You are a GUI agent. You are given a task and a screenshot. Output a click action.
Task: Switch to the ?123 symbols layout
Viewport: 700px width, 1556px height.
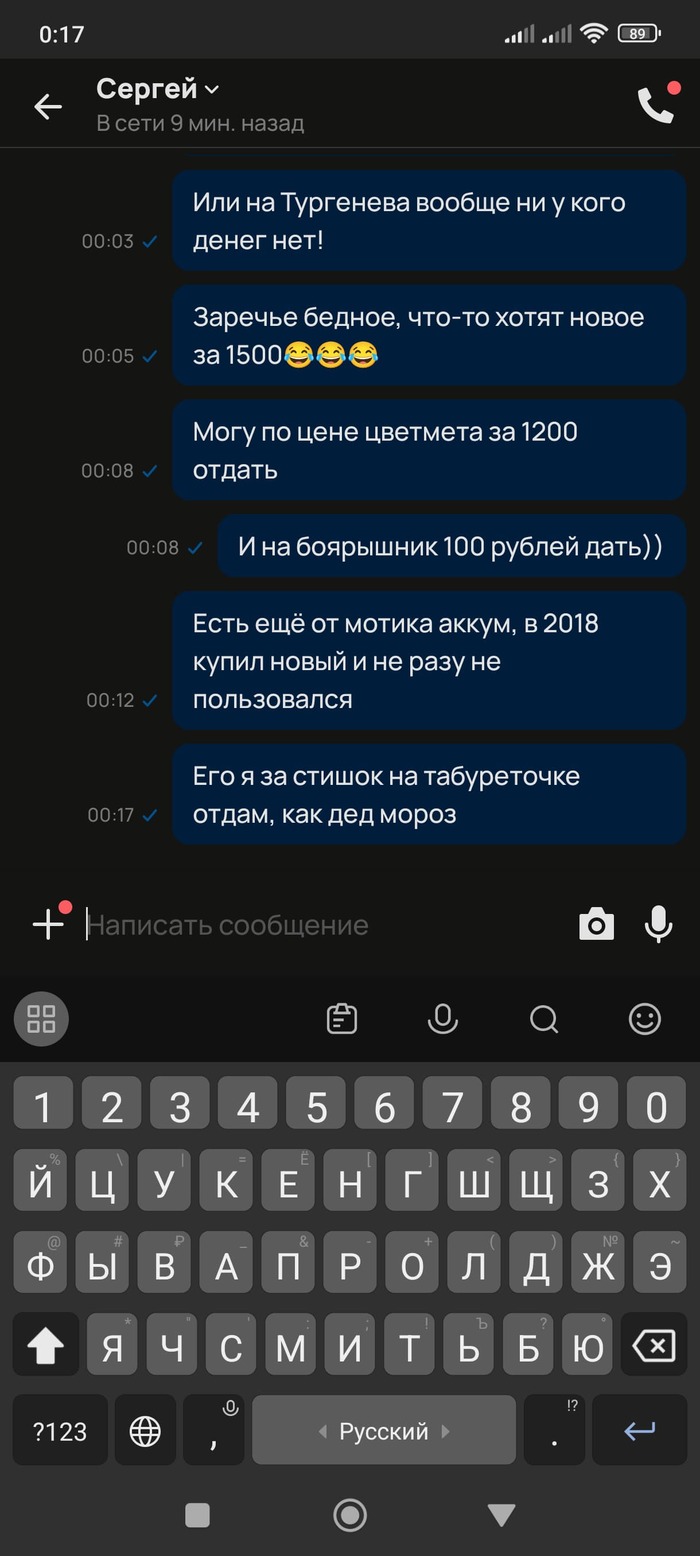(x=60, y=1432)
